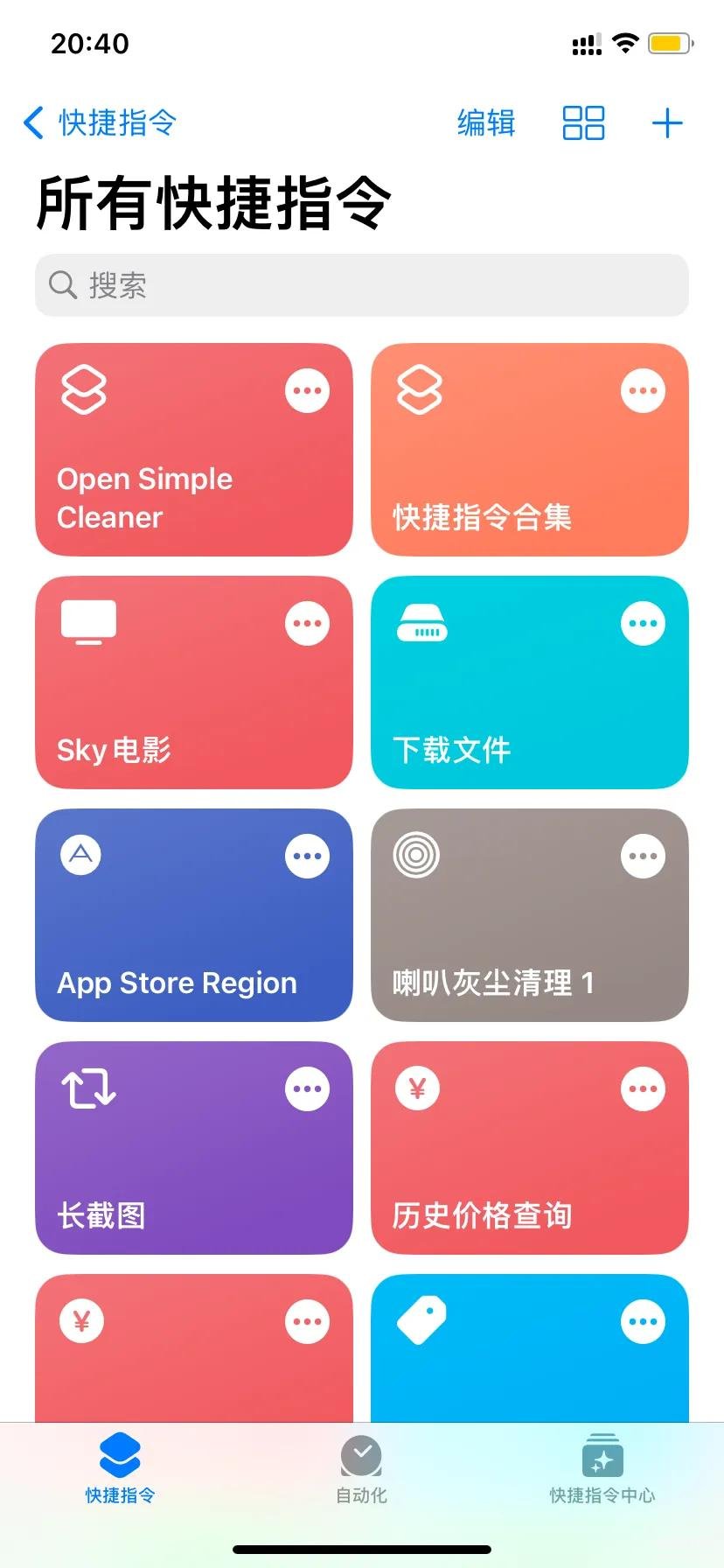Select the 快捷指令 tab
Image resolution: width=724 pixels, height=1568 pixels.
click(x=120, y=1469)
